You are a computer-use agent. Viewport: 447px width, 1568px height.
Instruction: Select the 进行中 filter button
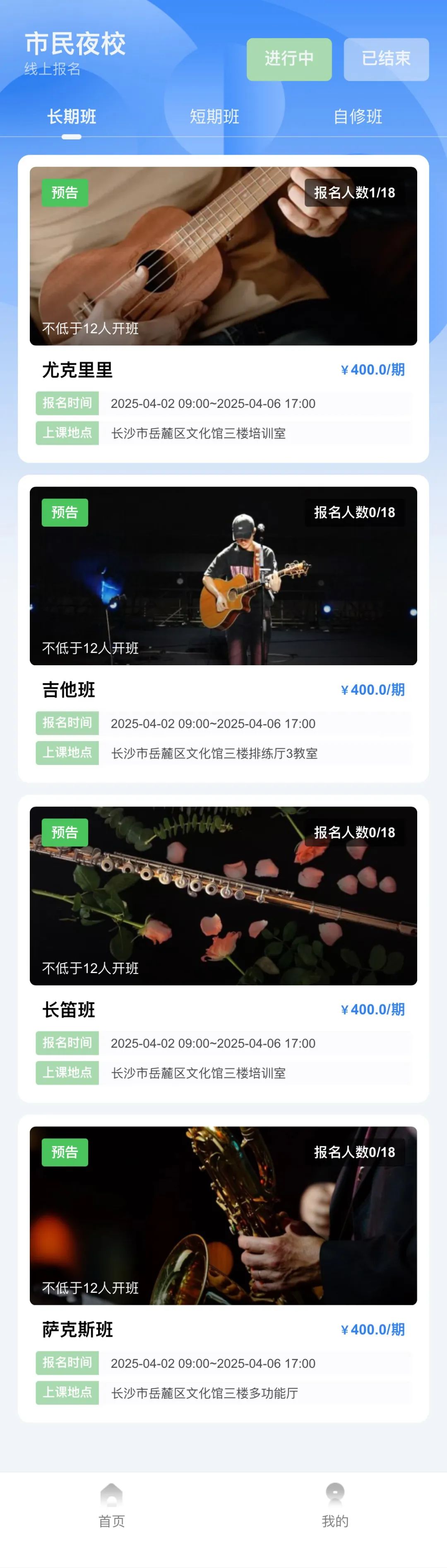[288, 59]
